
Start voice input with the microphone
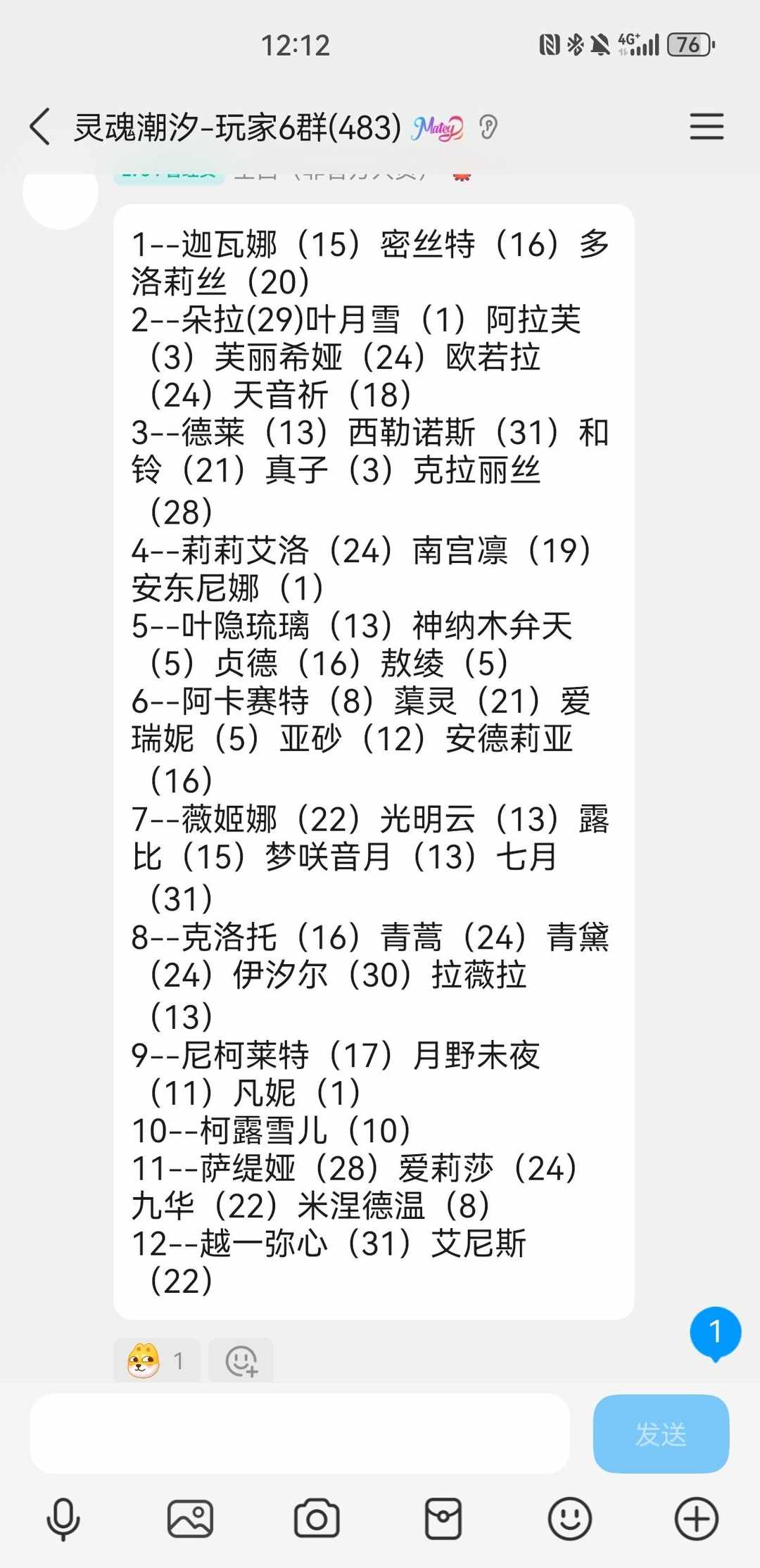63,1519
